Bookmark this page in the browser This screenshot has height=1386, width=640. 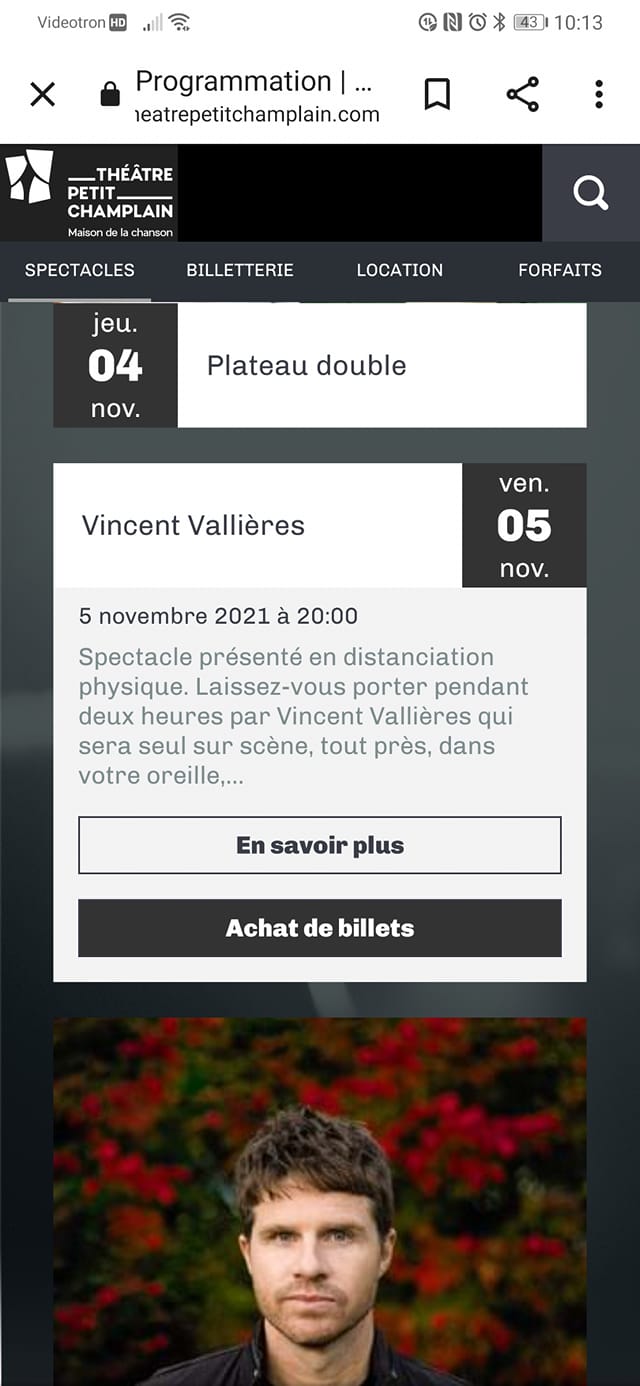tap(437, 95)
